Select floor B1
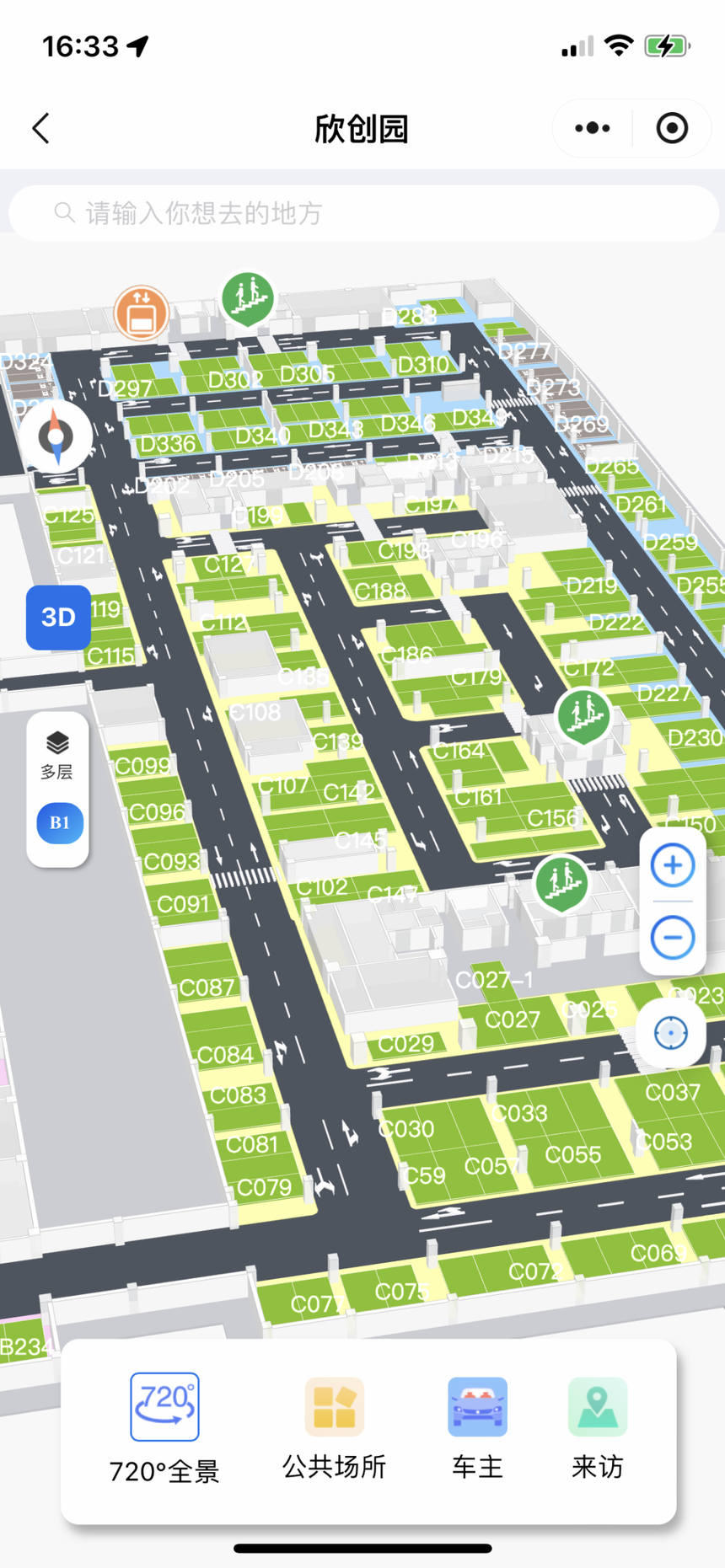 click(59, 823)
